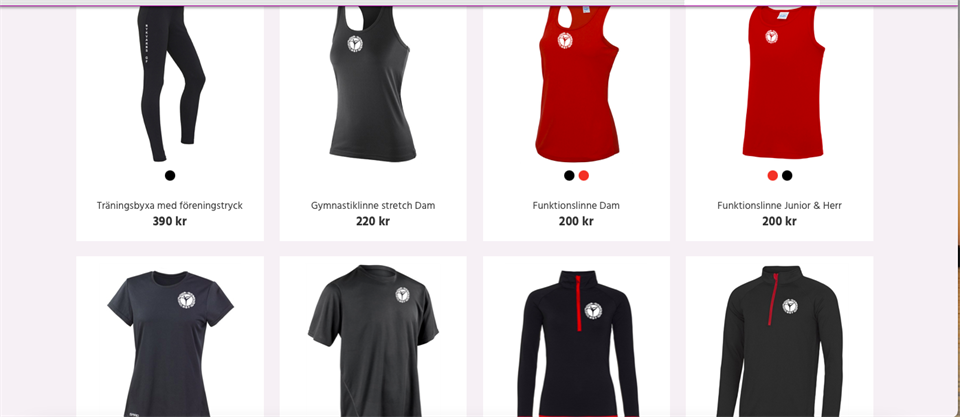960x417 pixels.
Task: Choose black for Funktionslinne Junior & Herr
Action: 787,176
